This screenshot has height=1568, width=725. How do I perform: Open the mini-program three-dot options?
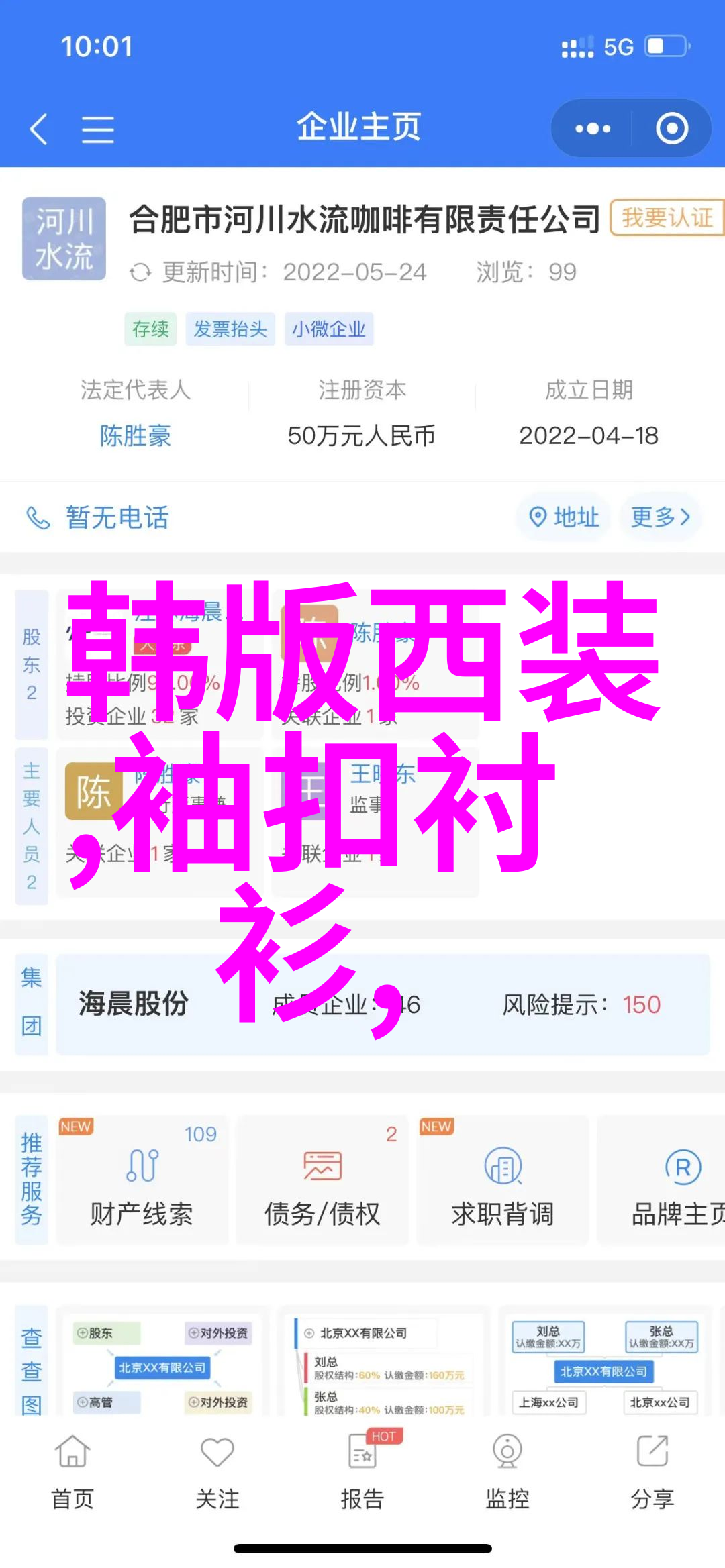pyautogui.click(x=592, y=129)
